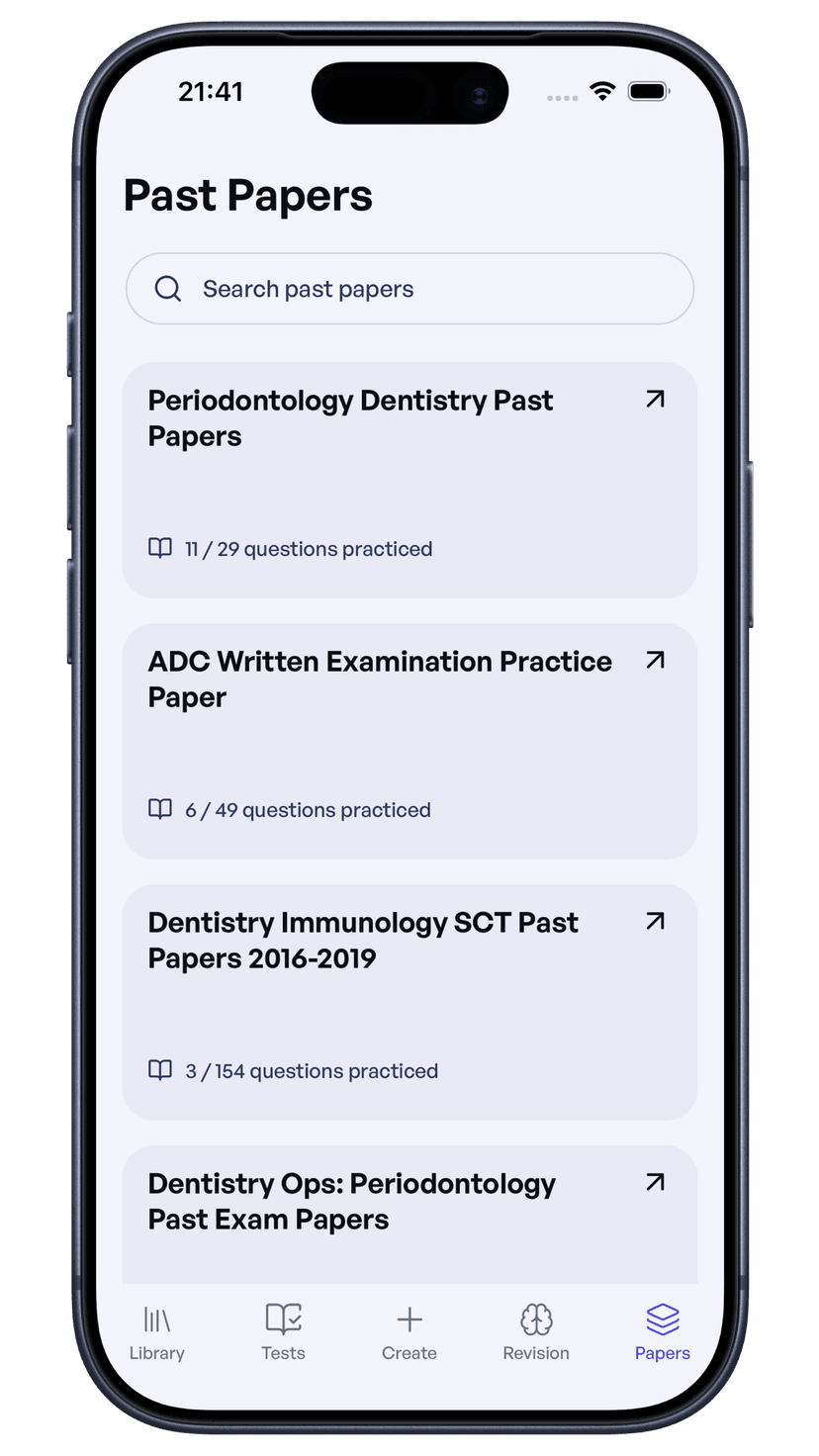Go to the Tests tab
This screenshot has width=819, height=1456.
click(x=283, y=1331)
